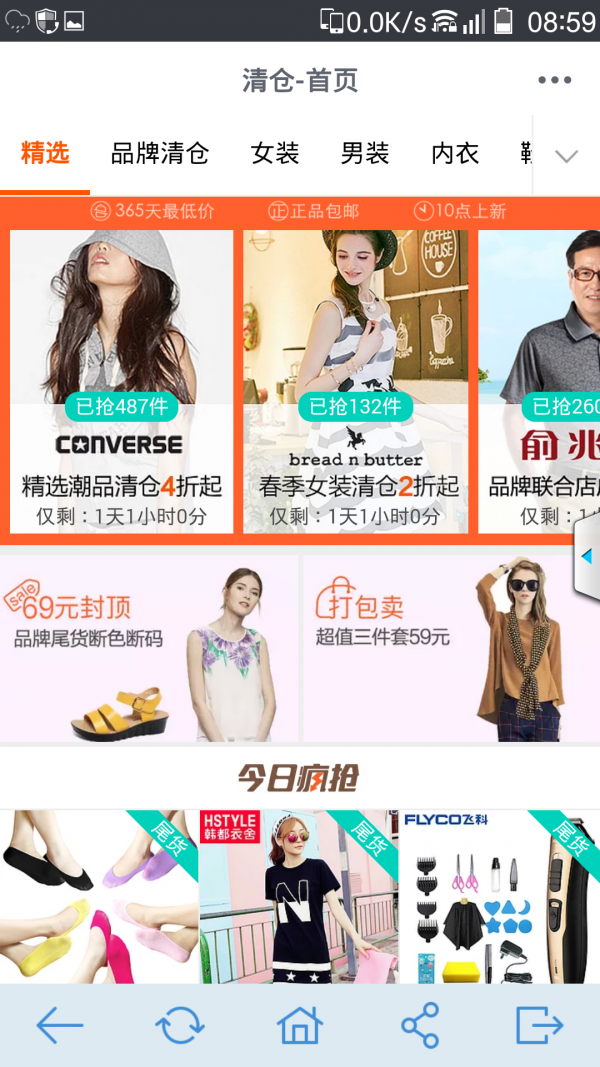Switch to the 品牌清仓 tab

[x=159, y=153]
